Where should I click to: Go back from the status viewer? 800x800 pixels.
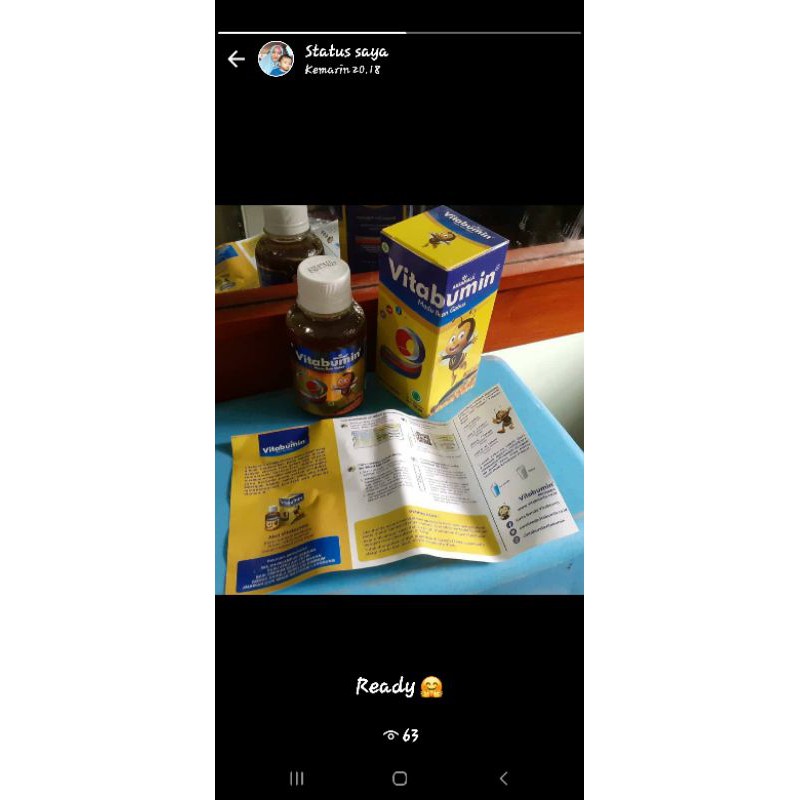pos(236,59)
